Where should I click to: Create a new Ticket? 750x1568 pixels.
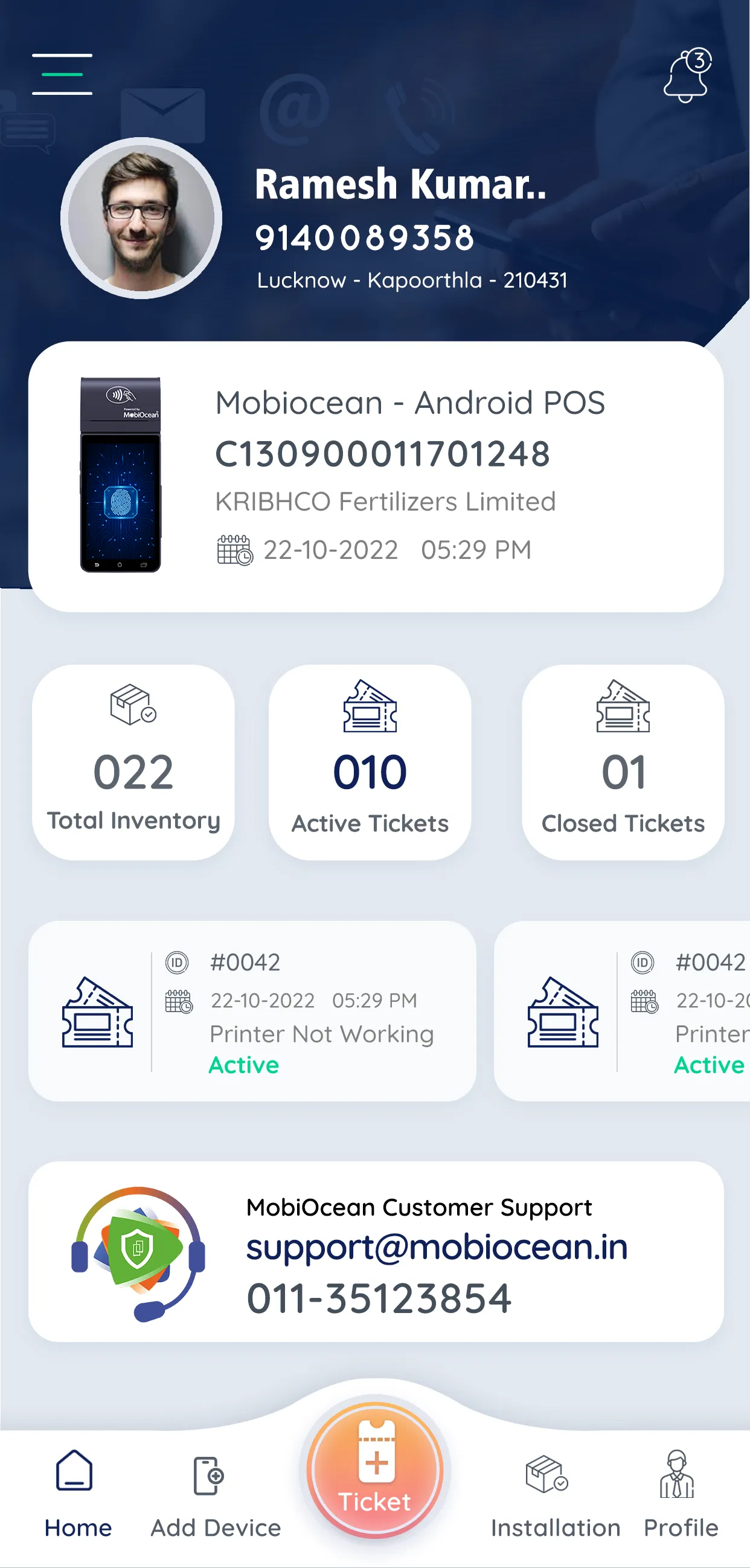click(x=376, y=1470)
